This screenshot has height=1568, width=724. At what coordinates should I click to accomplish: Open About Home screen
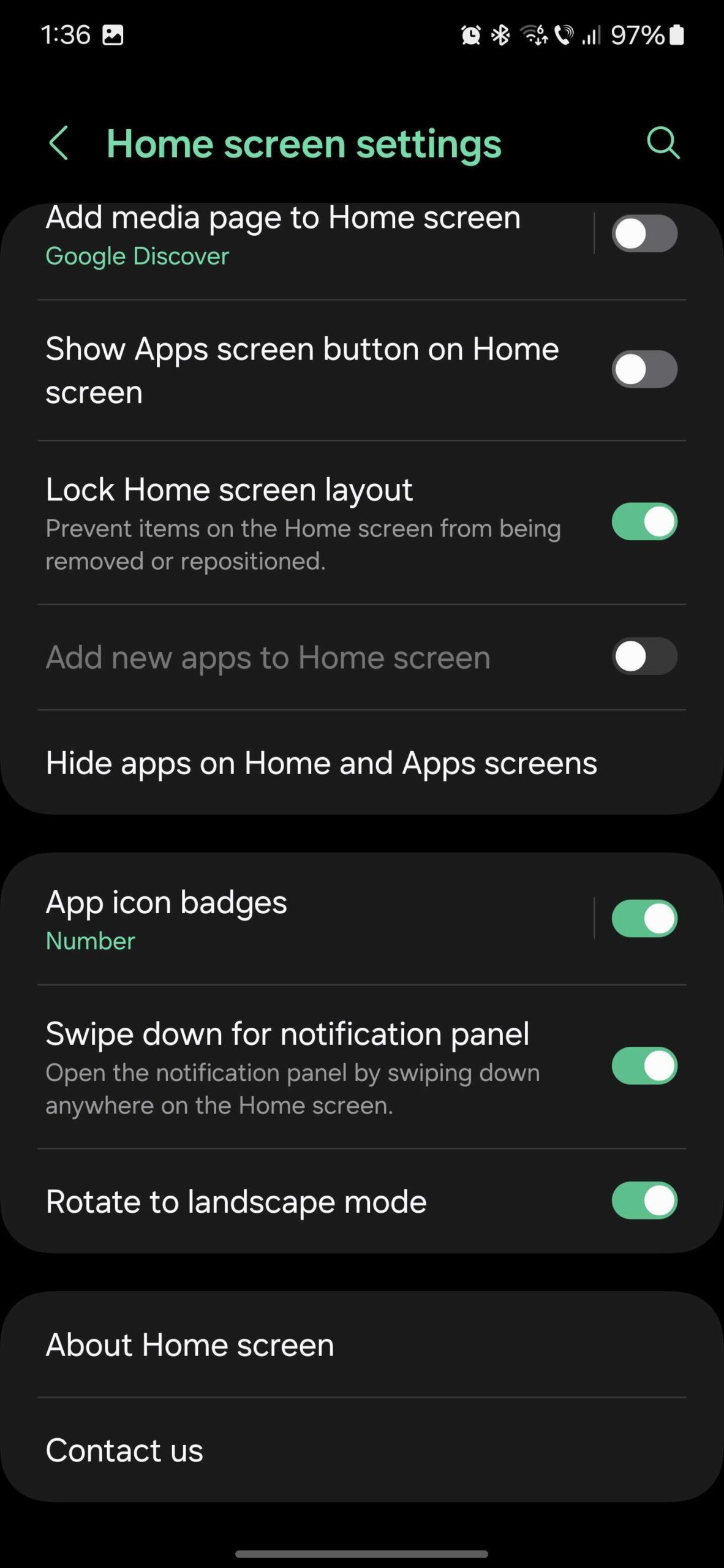pyautogui.click(x=190, y=1345)
